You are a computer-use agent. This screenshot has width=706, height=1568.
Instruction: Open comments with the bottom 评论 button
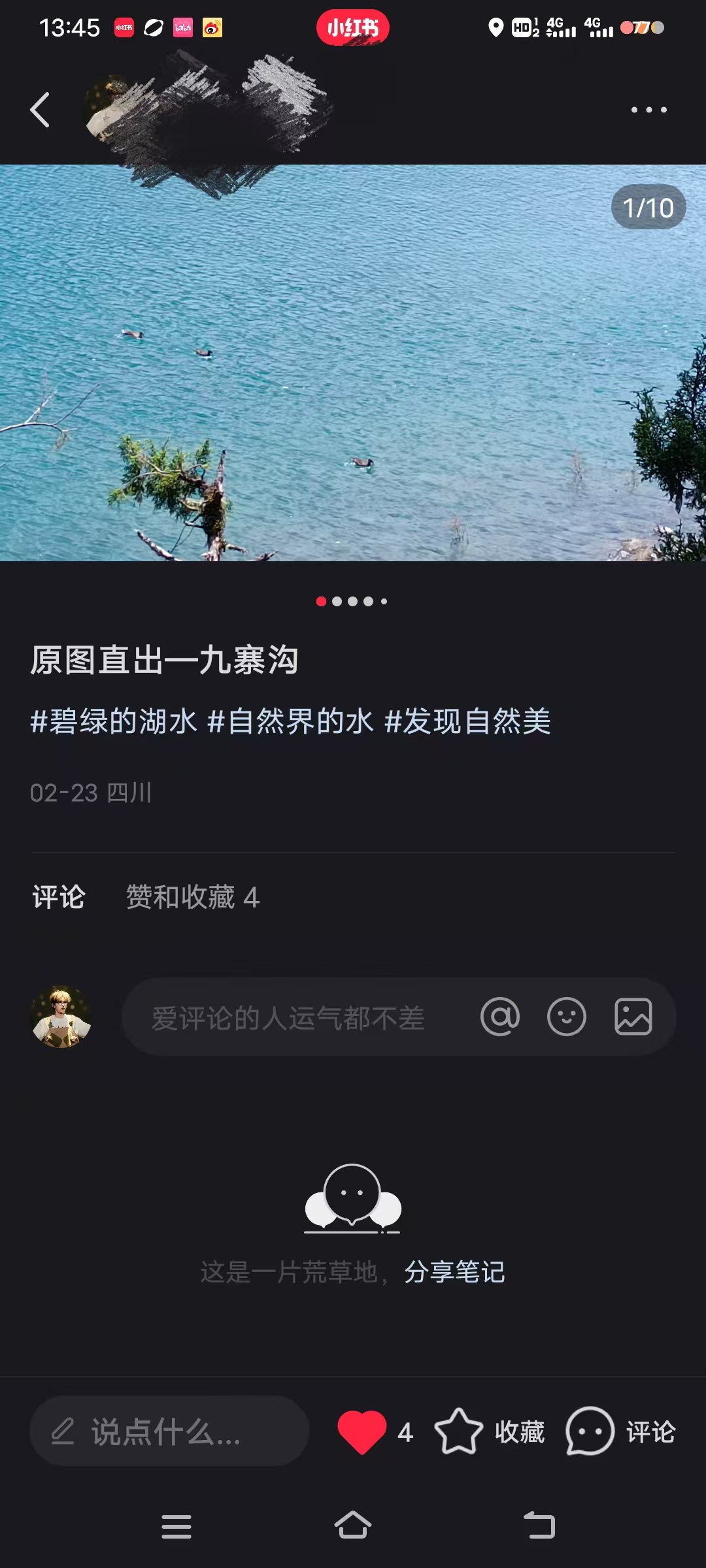pyautogui.click(x=620, y=1431)
